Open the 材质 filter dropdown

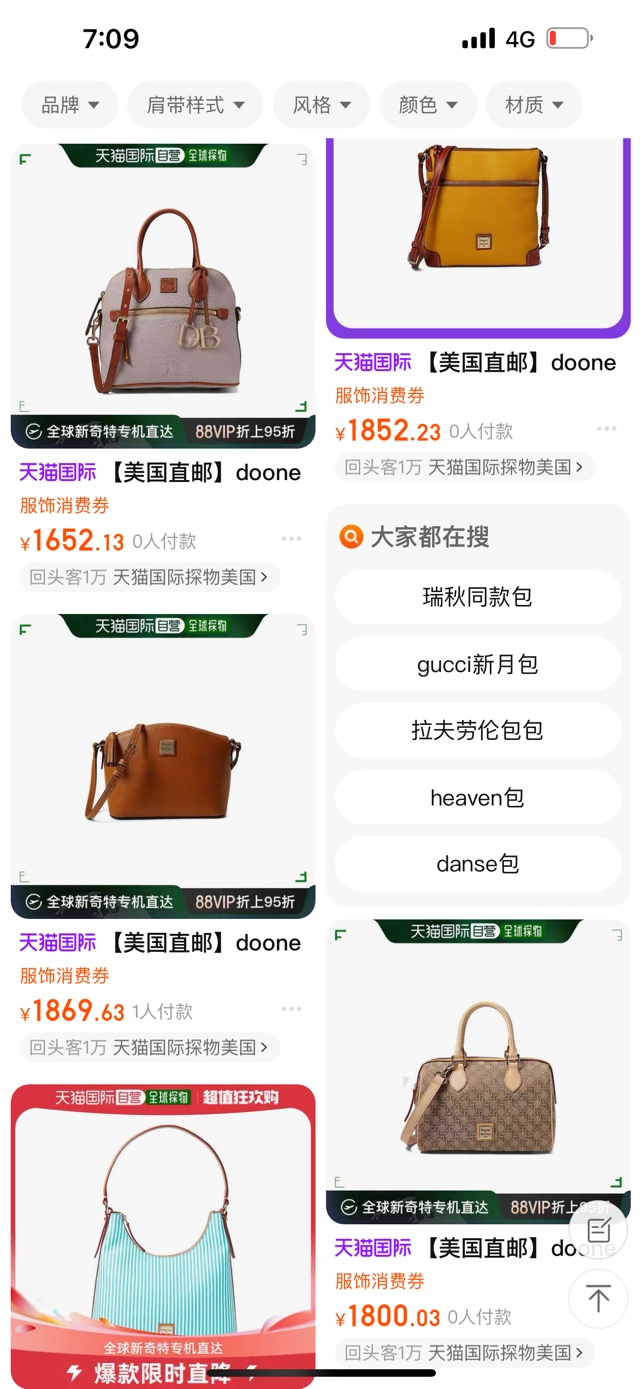pos(534,105)
